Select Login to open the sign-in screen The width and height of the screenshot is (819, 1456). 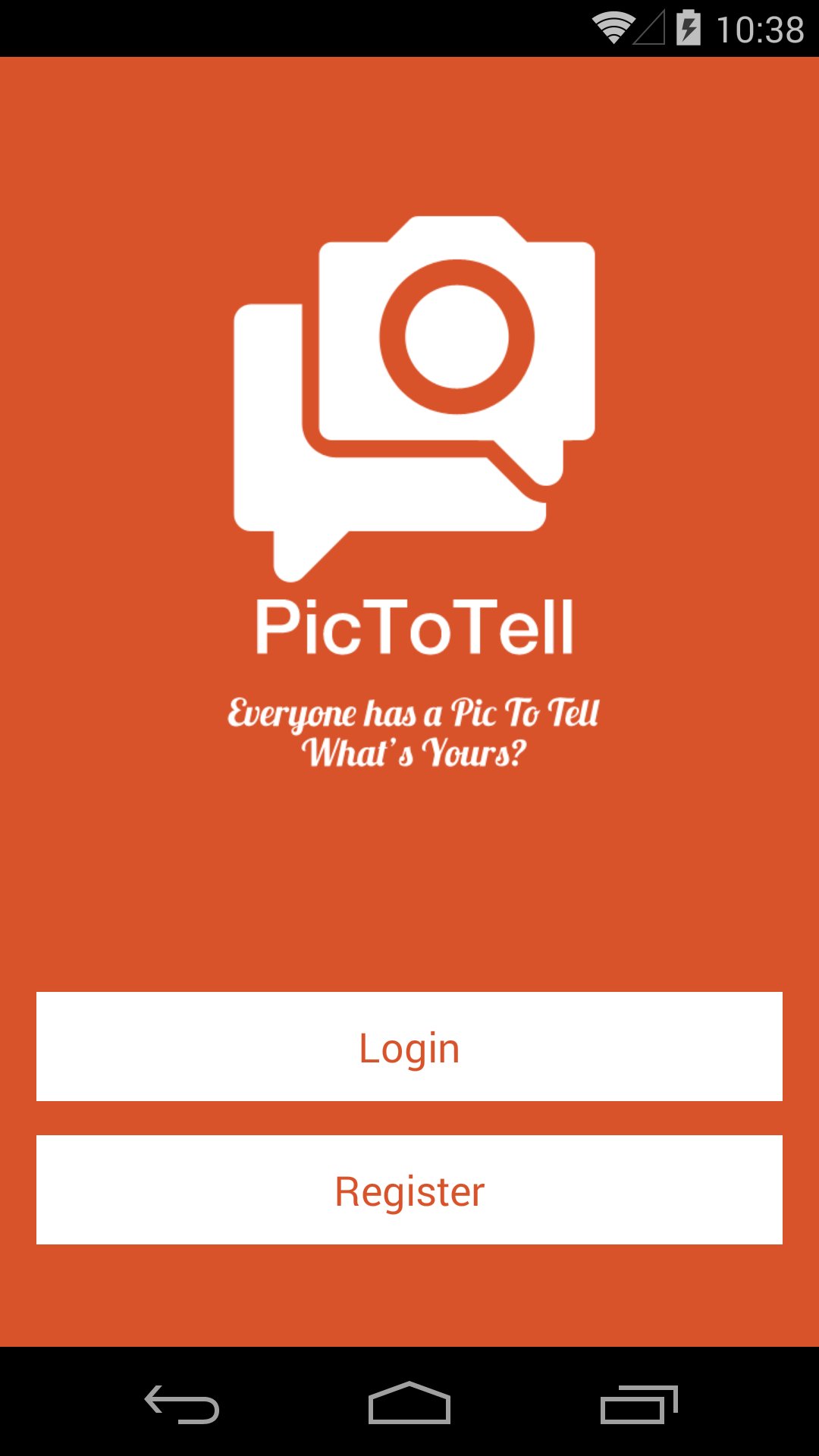pyautogui.click(x=409, y=1047)
